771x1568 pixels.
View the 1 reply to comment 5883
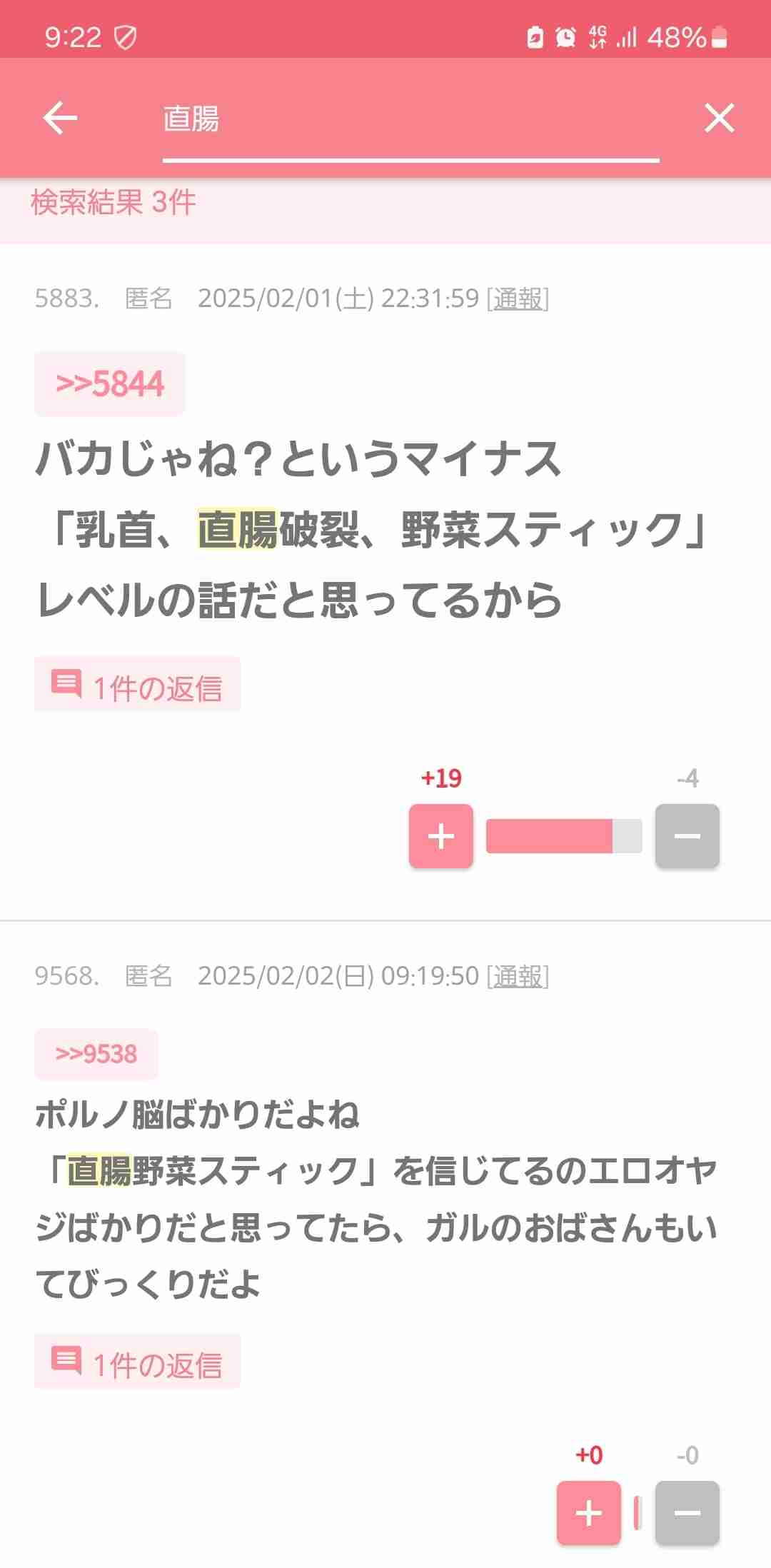(x=137, y=685)
